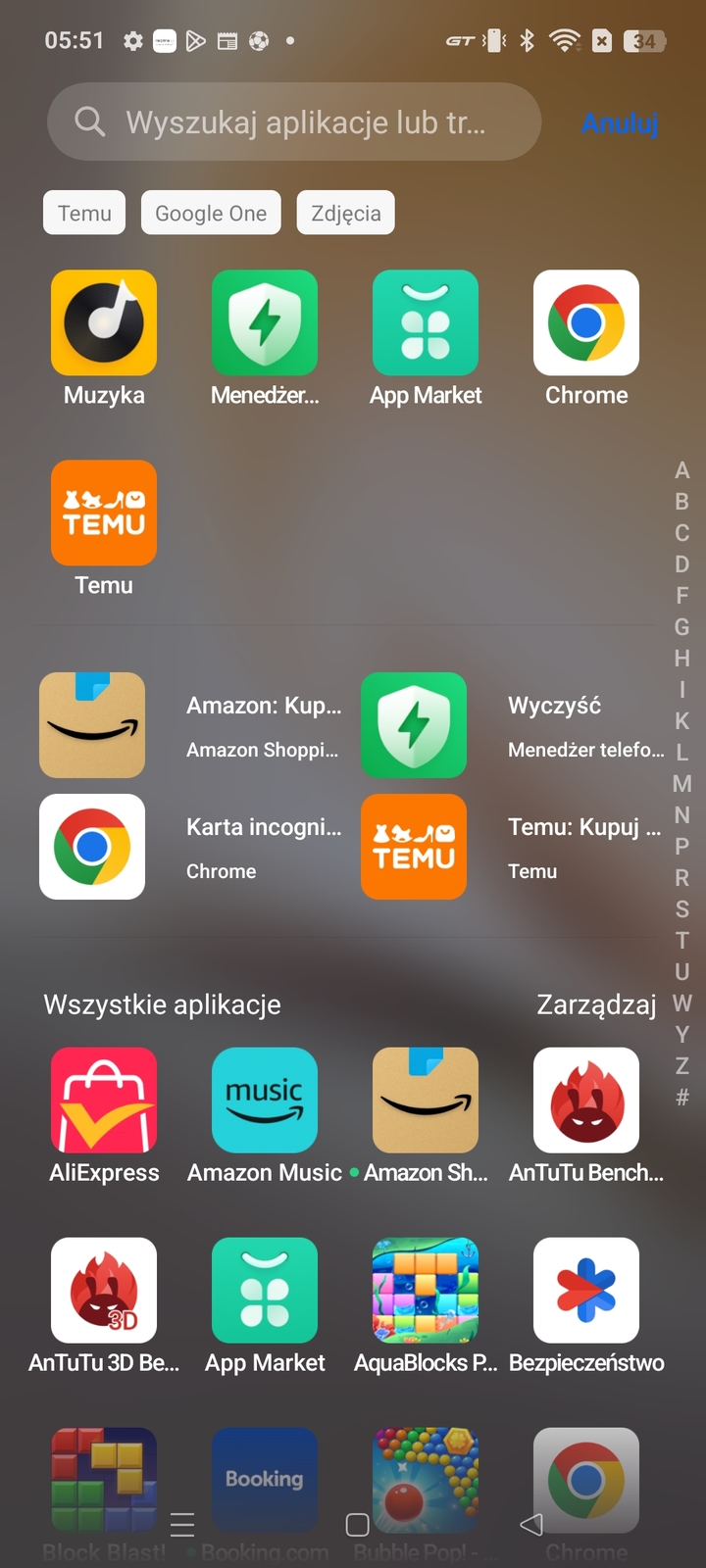Viewport: 706px width, 1568px height.
Task: Tap Zarządzaj to manage all apps
Action: coord(596,1004)
